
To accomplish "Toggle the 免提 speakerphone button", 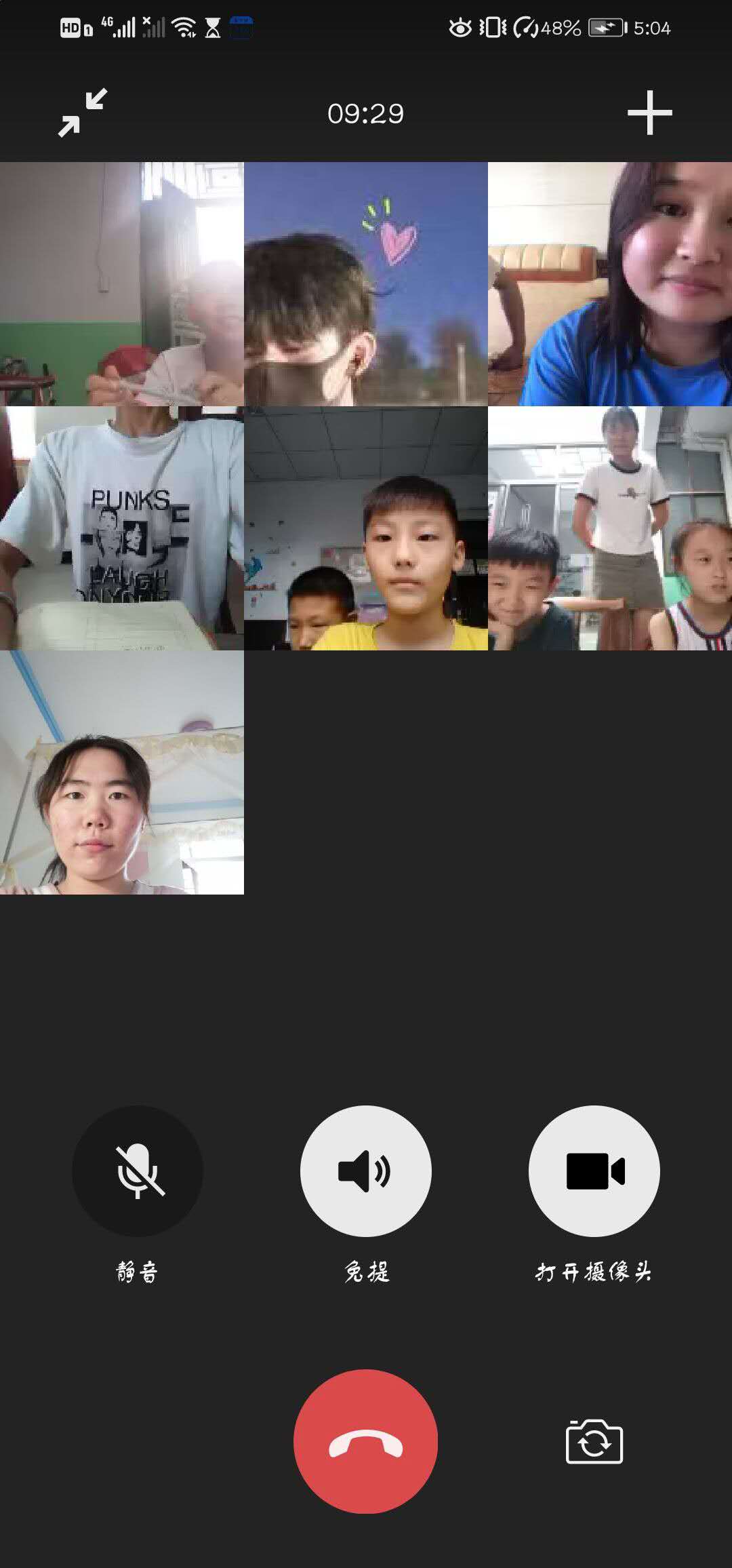I will pyautogui.click(x=366, y=1171).
